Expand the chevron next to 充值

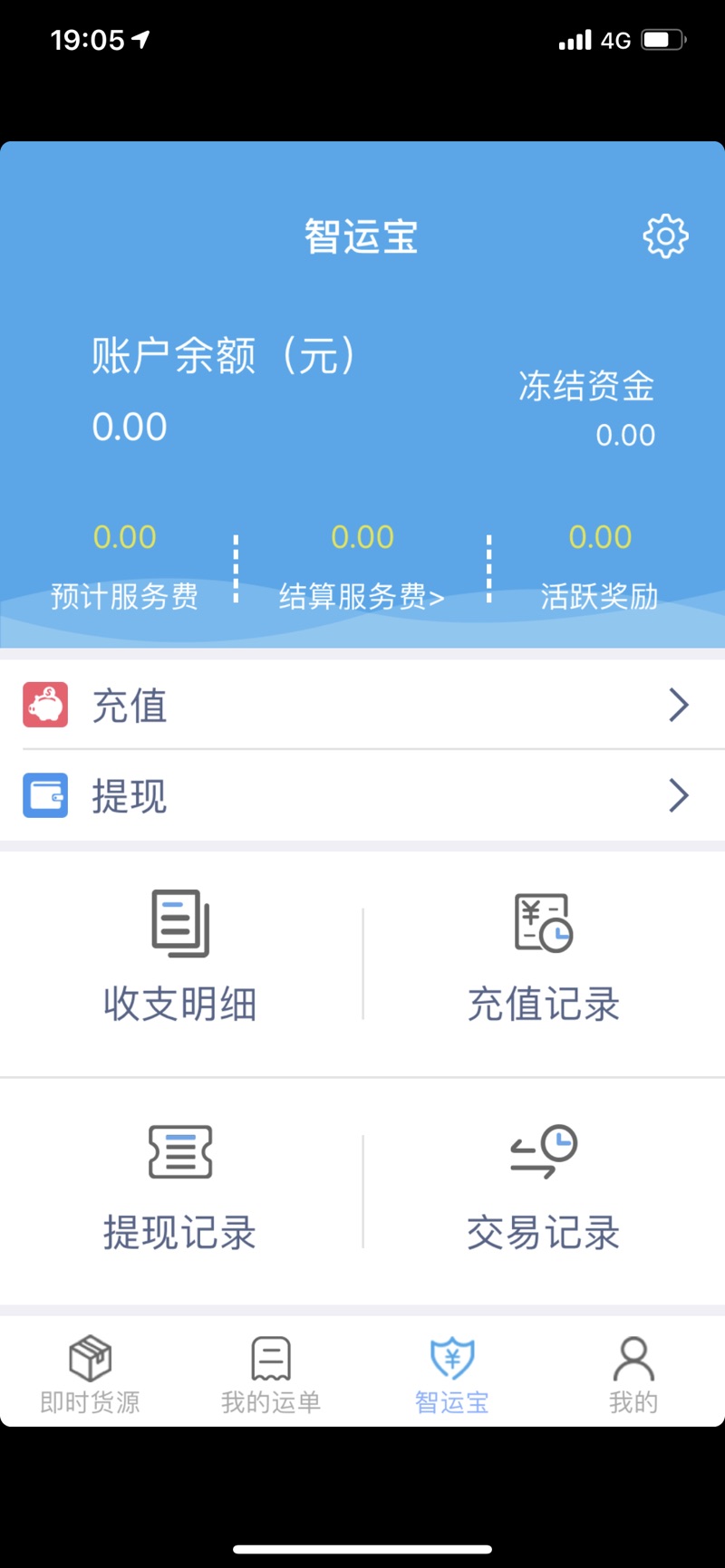678,705
